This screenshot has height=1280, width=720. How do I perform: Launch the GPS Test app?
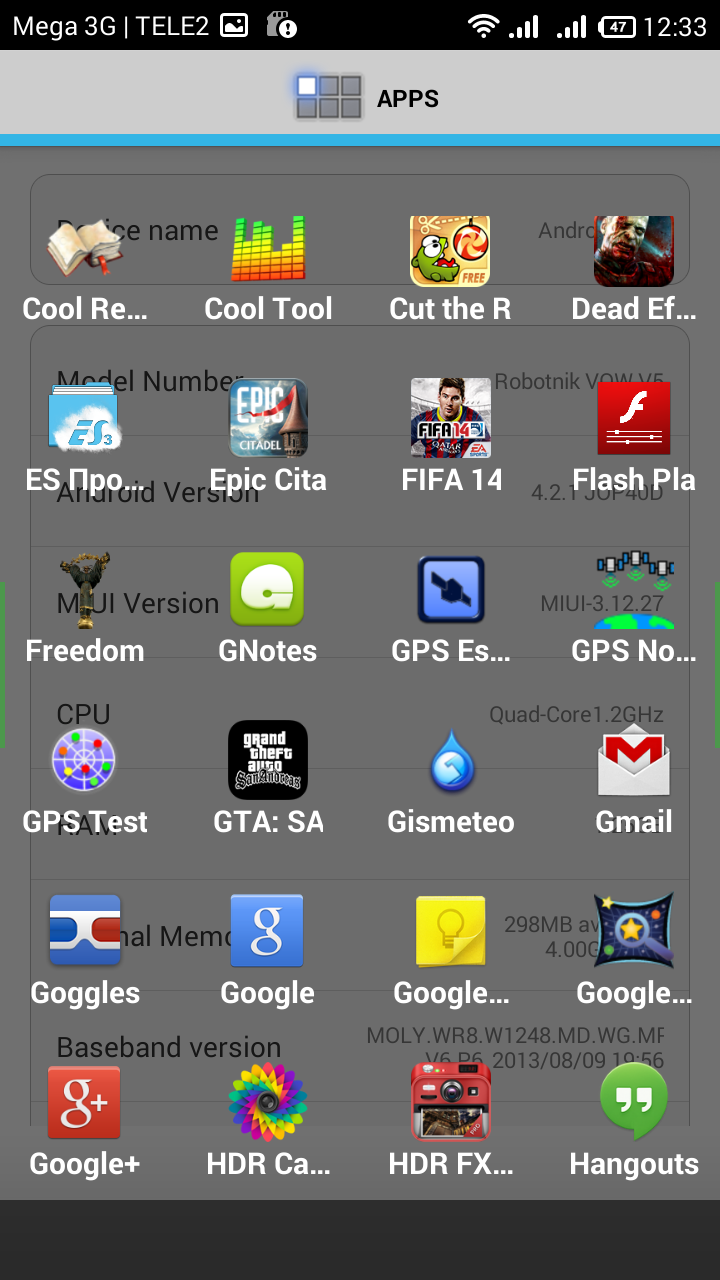click(85, 762)
